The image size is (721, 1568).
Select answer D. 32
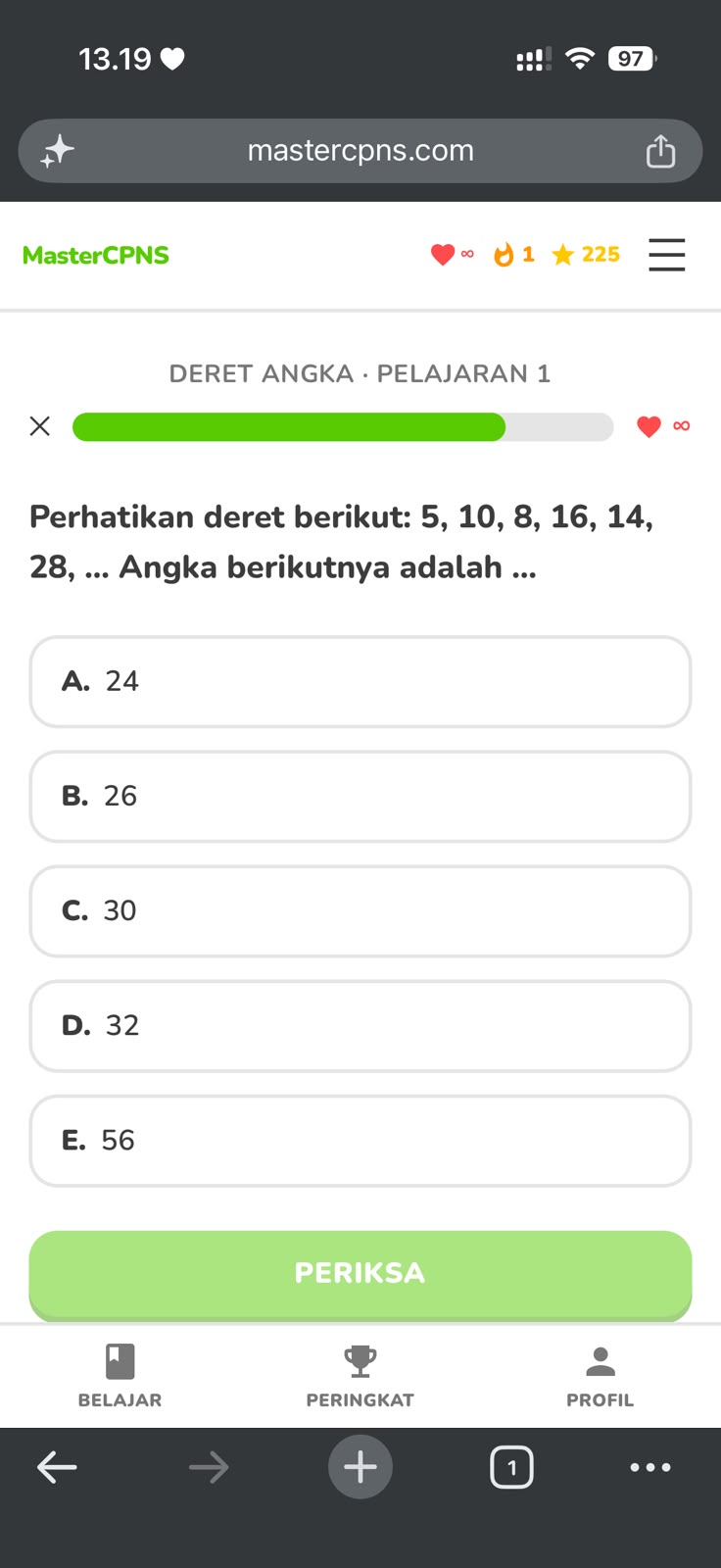[x=360, y=1026]
